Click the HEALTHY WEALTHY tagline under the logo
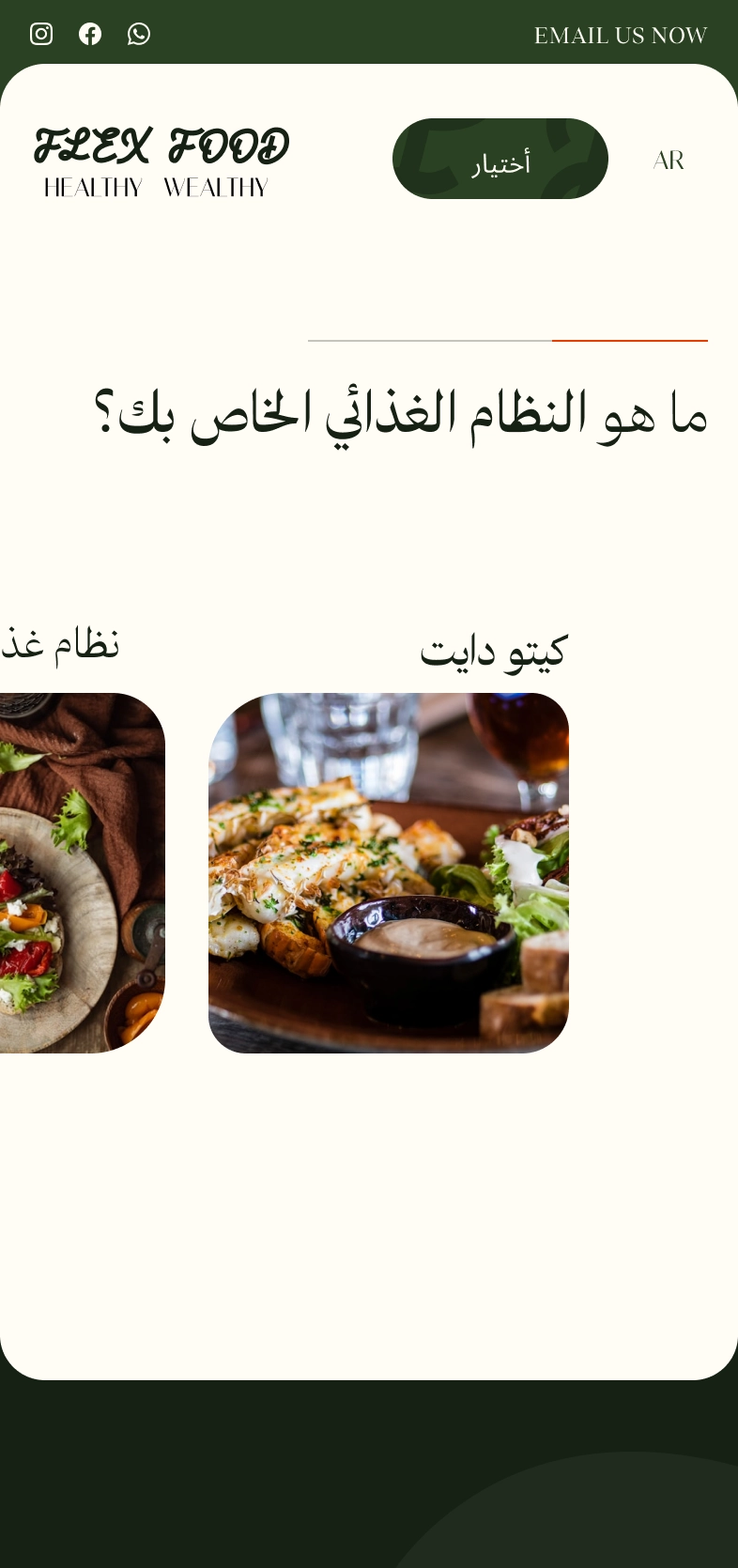Screen dimensions: 738x1568 pyautogui.click(x=155, y=188)
